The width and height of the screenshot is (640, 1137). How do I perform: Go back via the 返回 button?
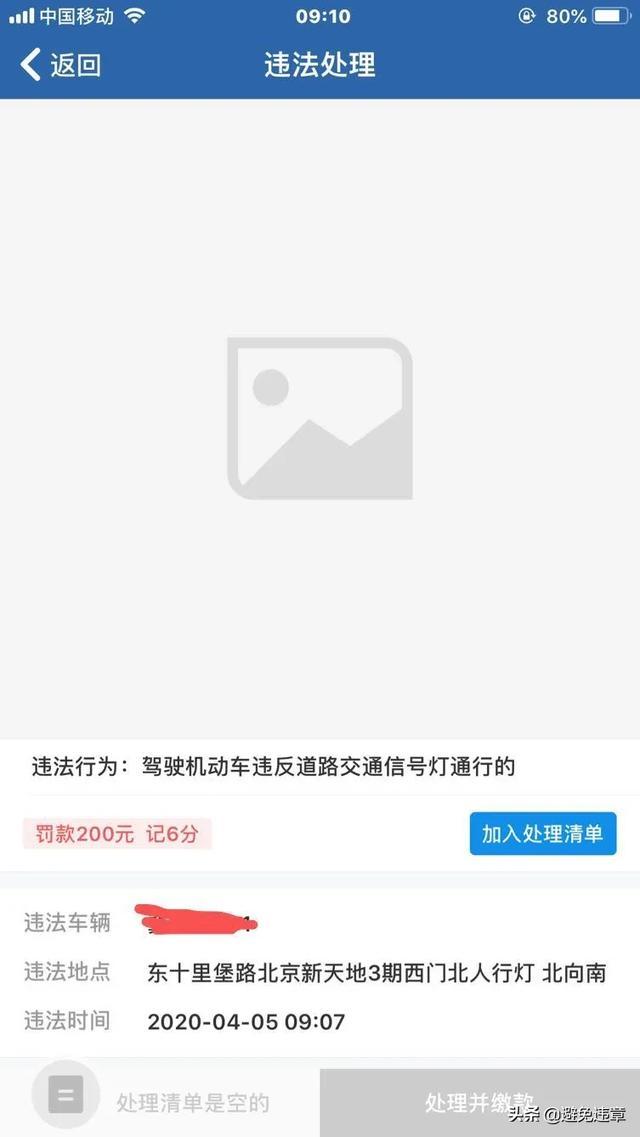(60, 65)
